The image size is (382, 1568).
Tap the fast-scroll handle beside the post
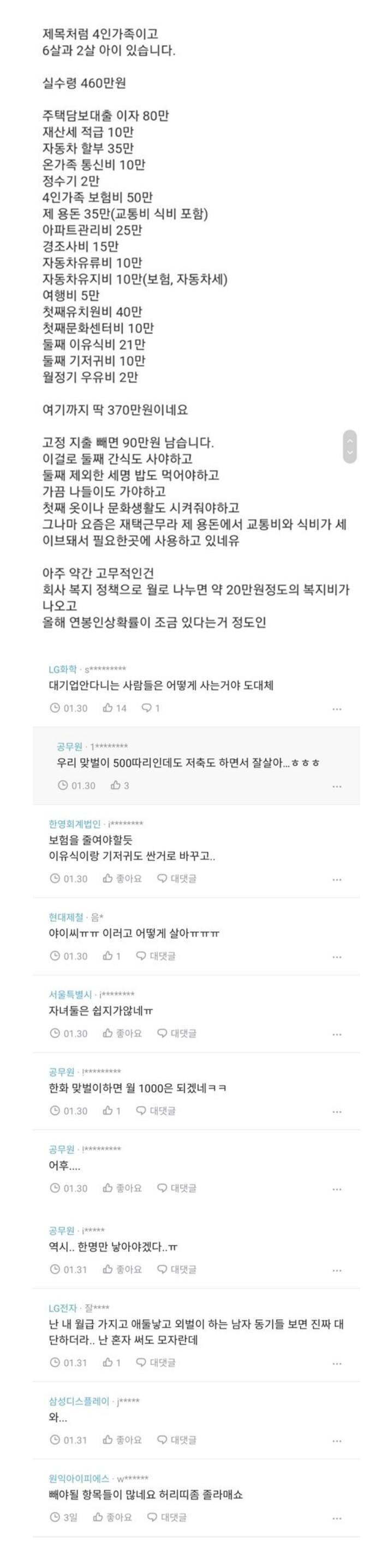pyautogui.click(x=349, y=447)
